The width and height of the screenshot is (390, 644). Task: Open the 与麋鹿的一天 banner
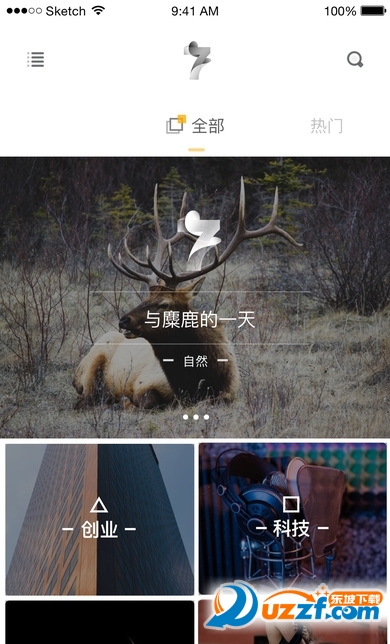(195, 297)
